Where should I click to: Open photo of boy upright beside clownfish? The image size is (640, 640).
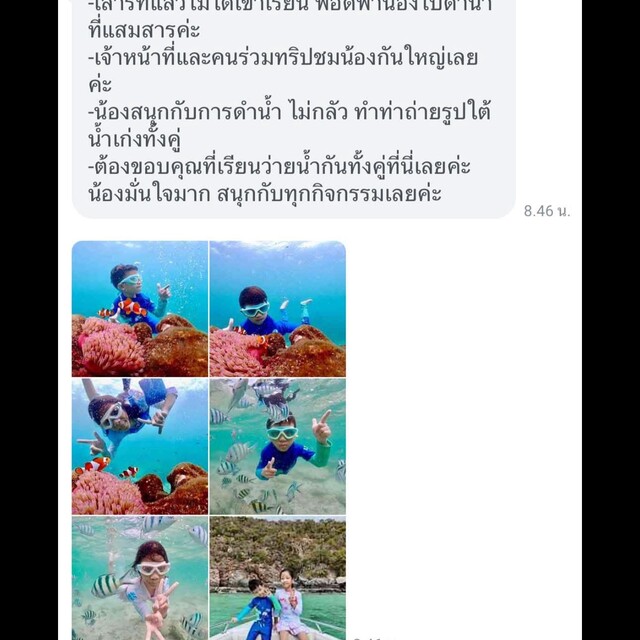click(140, 308)
